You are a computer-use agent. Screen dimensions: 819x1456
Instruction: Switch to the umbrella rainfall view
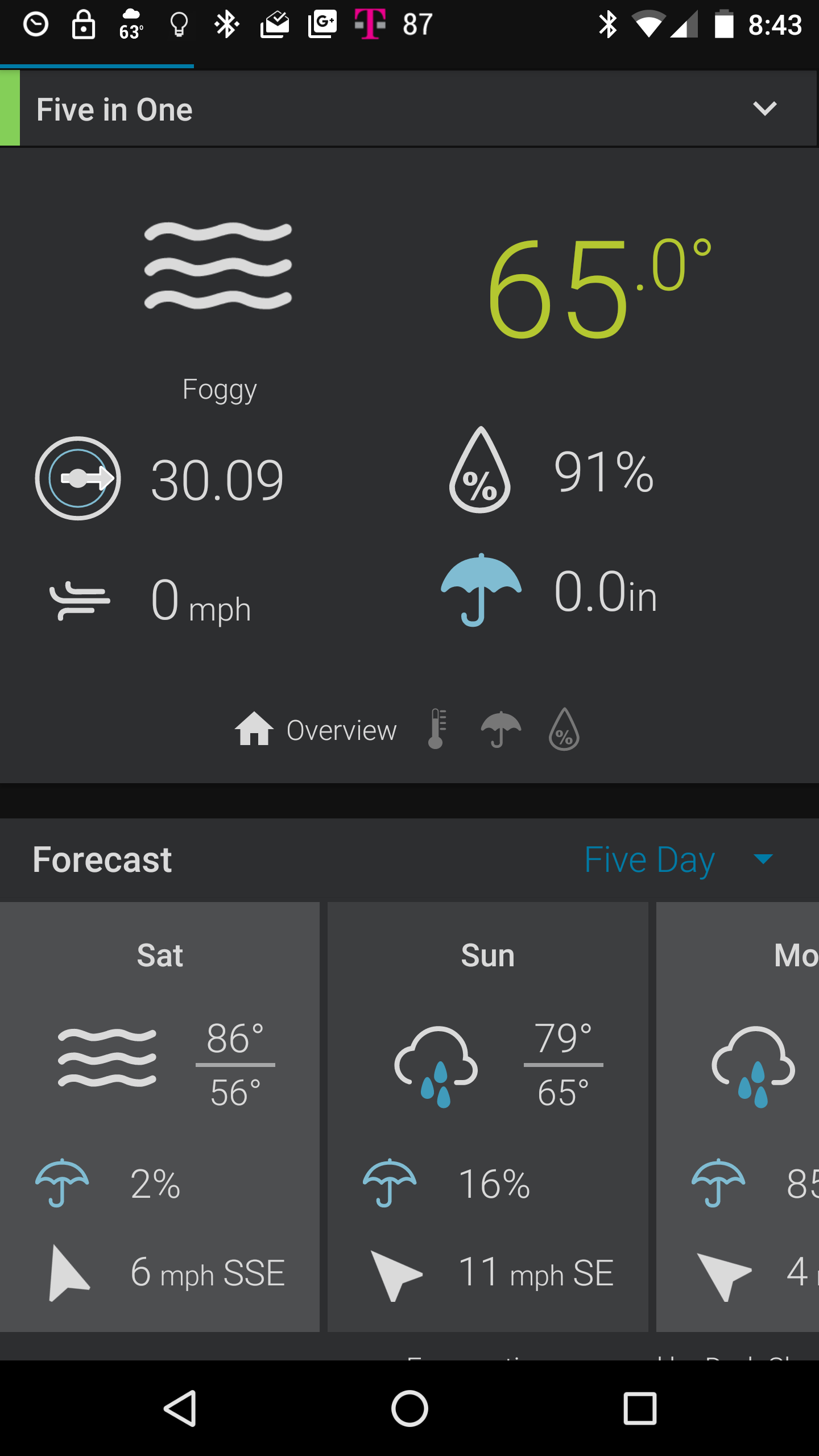coord(500,729)
